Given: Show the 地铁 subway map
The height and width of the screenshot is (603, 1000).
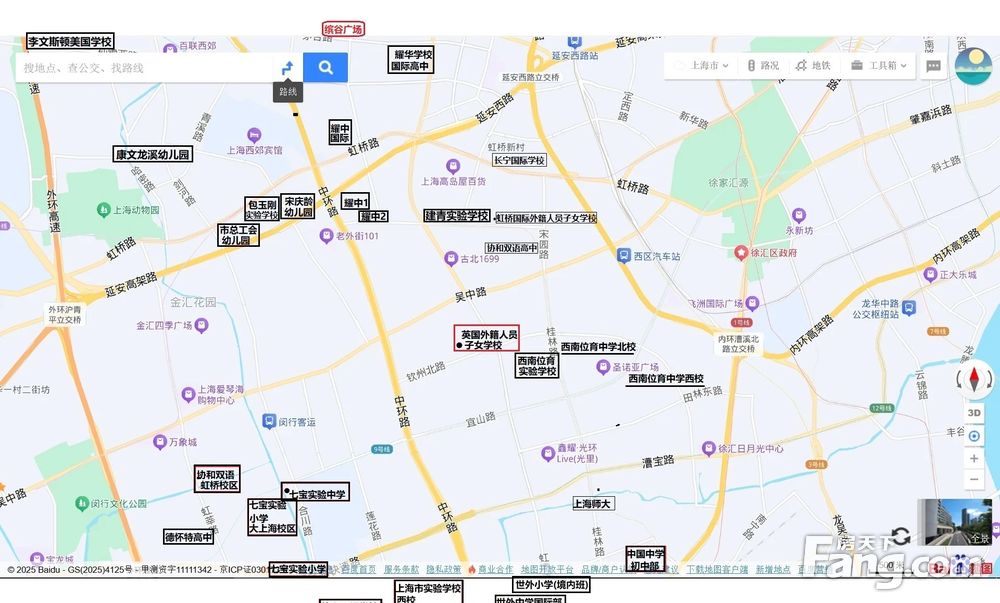Looking at the screenshot, I should 813,66.
